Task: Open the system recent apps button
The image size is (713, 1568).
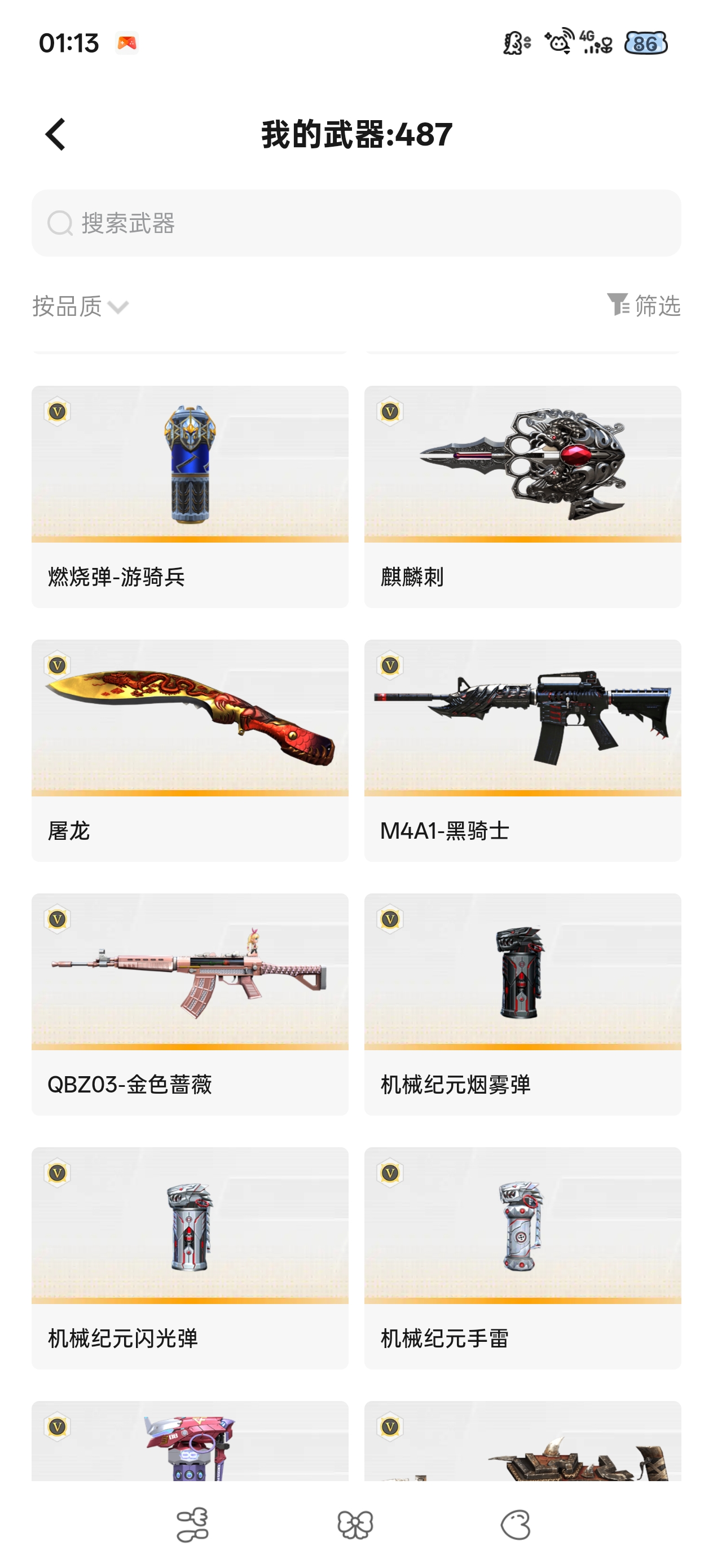Action: coord(192,1525)
